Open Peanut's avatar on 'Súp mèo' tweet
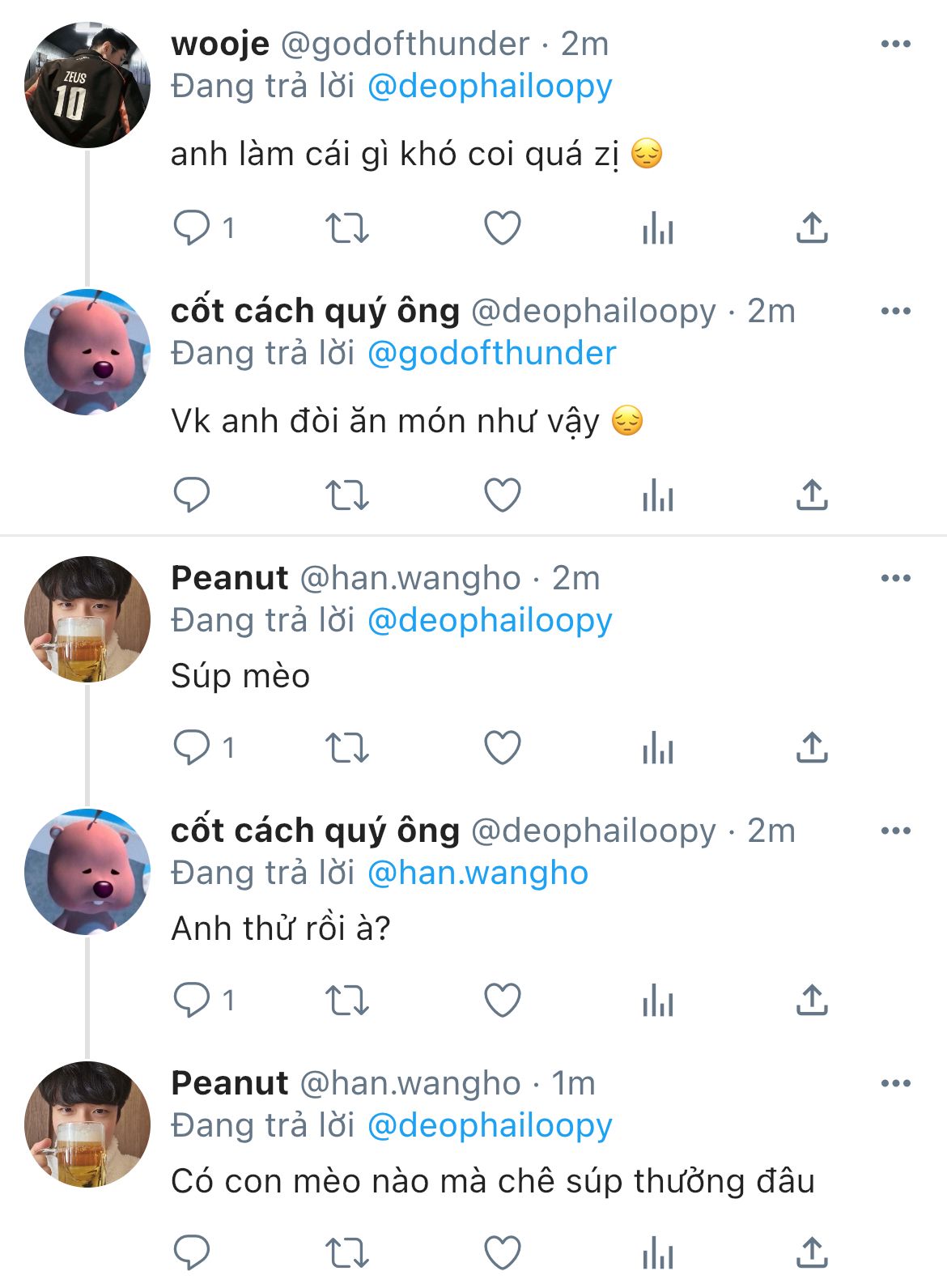947x1288 pixels. click(87, 619)
